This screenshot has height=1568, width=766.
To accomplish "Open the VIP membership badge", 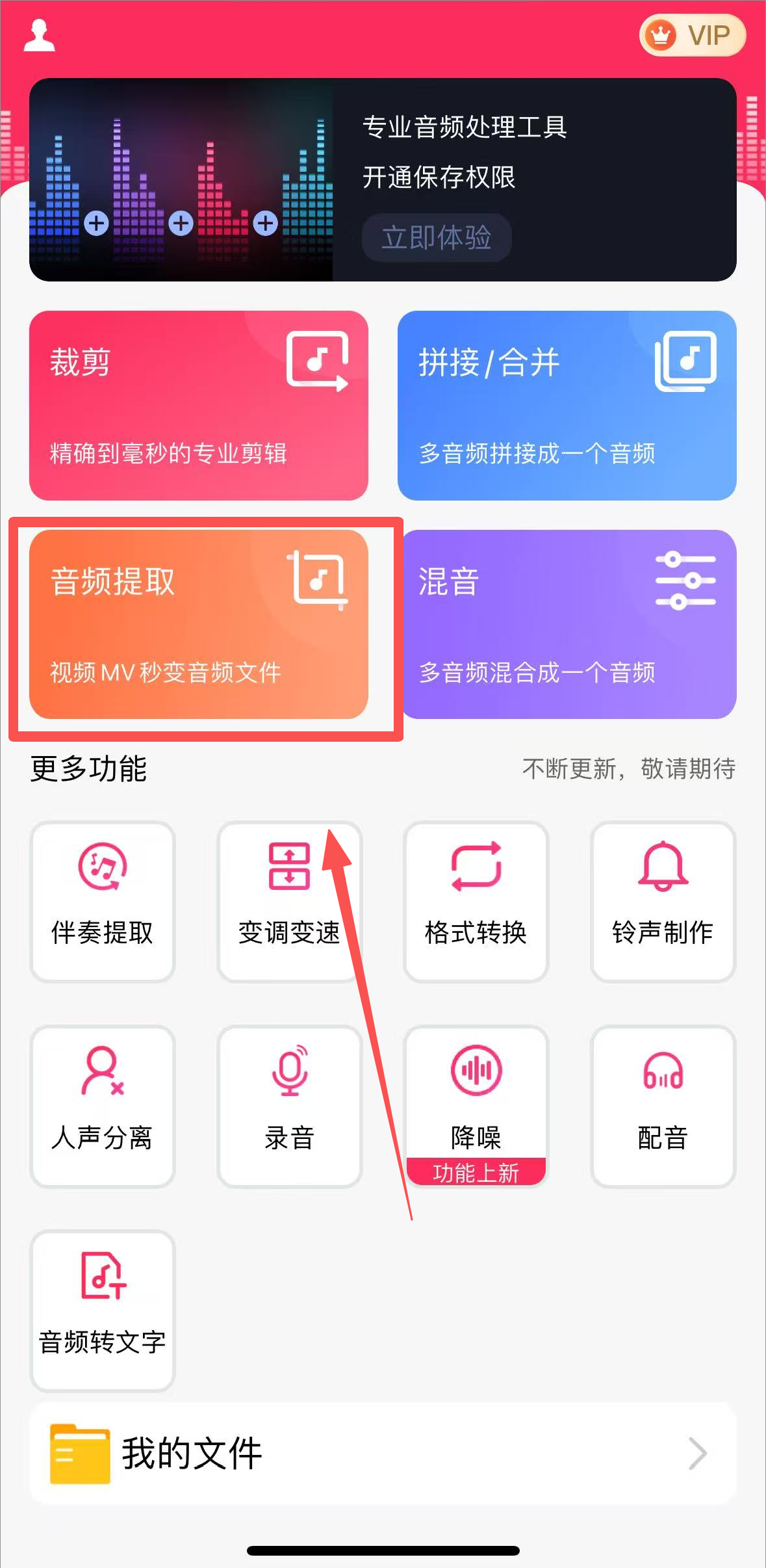I will click(692, 35).
